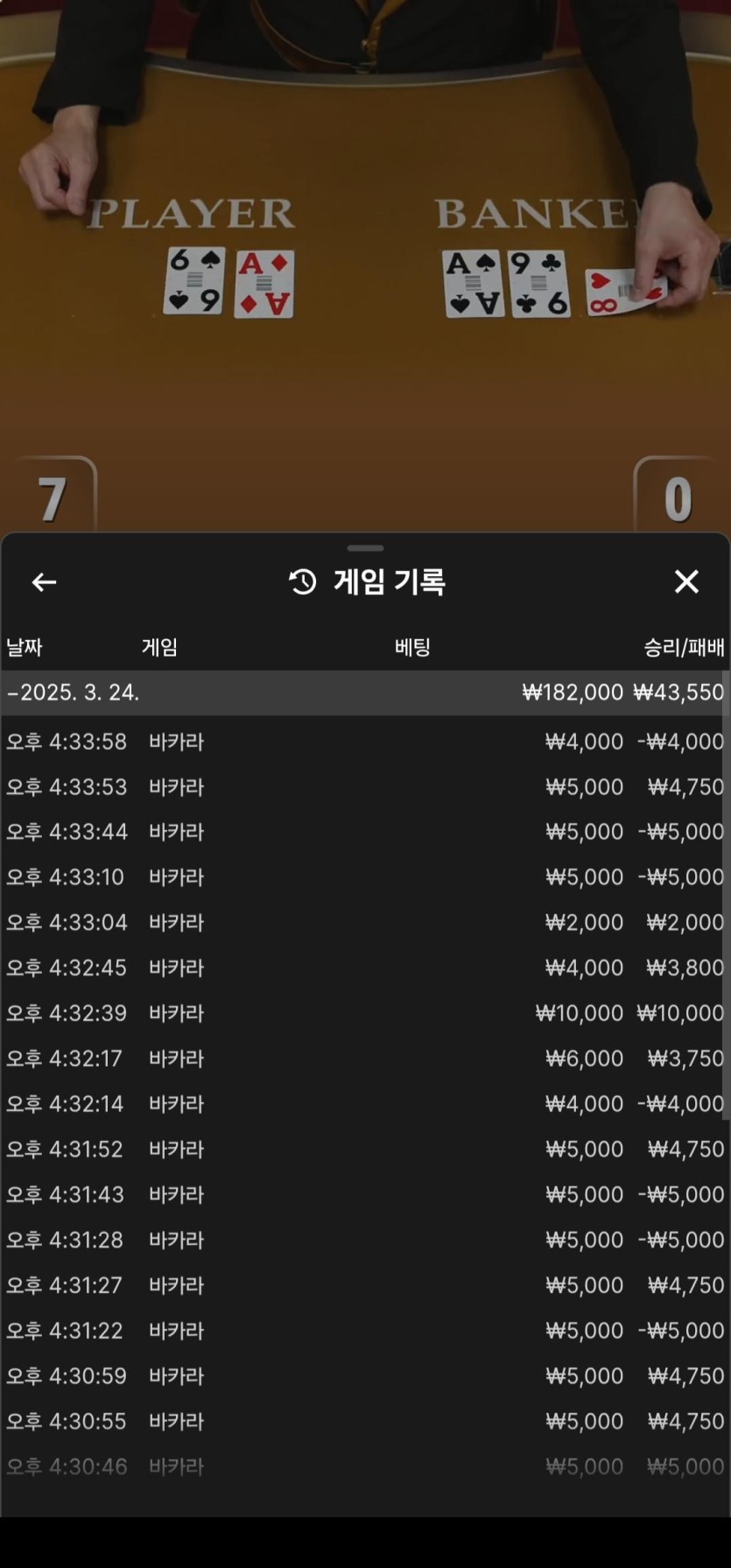
Task: Click the clock icon beside 게임 기록 title
Action: [x=301, y=581]
